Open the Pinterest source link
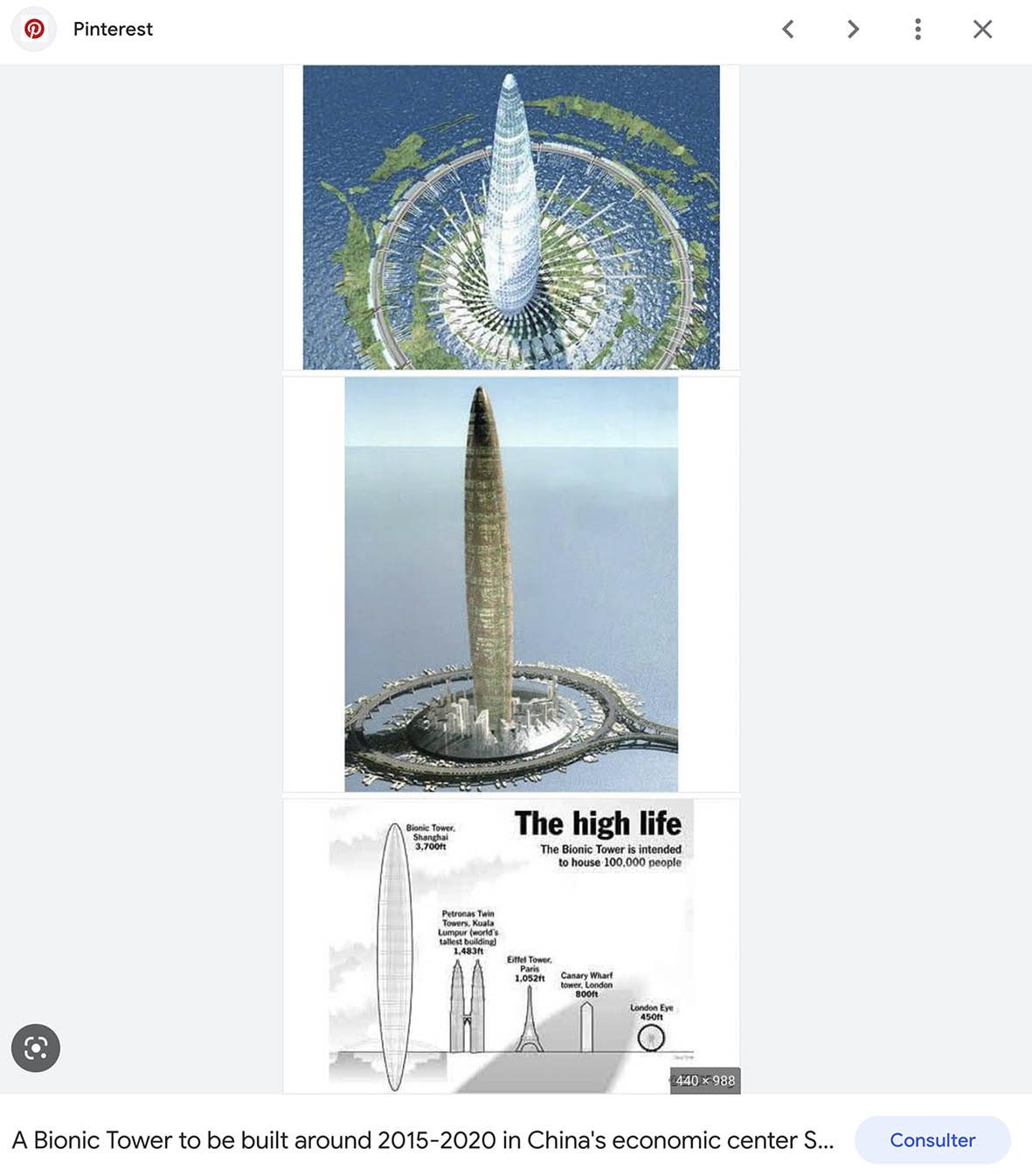This screenshot has width=1032, height=1176. (112, 30)
